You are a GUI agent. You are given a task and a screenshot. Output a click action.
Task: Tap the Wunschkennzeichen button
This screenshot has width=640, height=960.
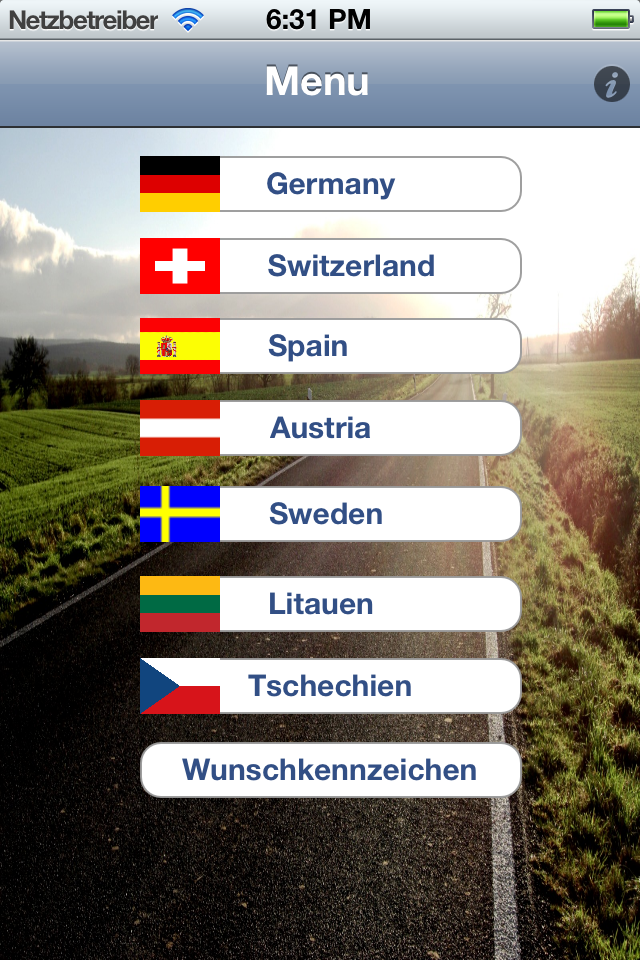(331, 770)
